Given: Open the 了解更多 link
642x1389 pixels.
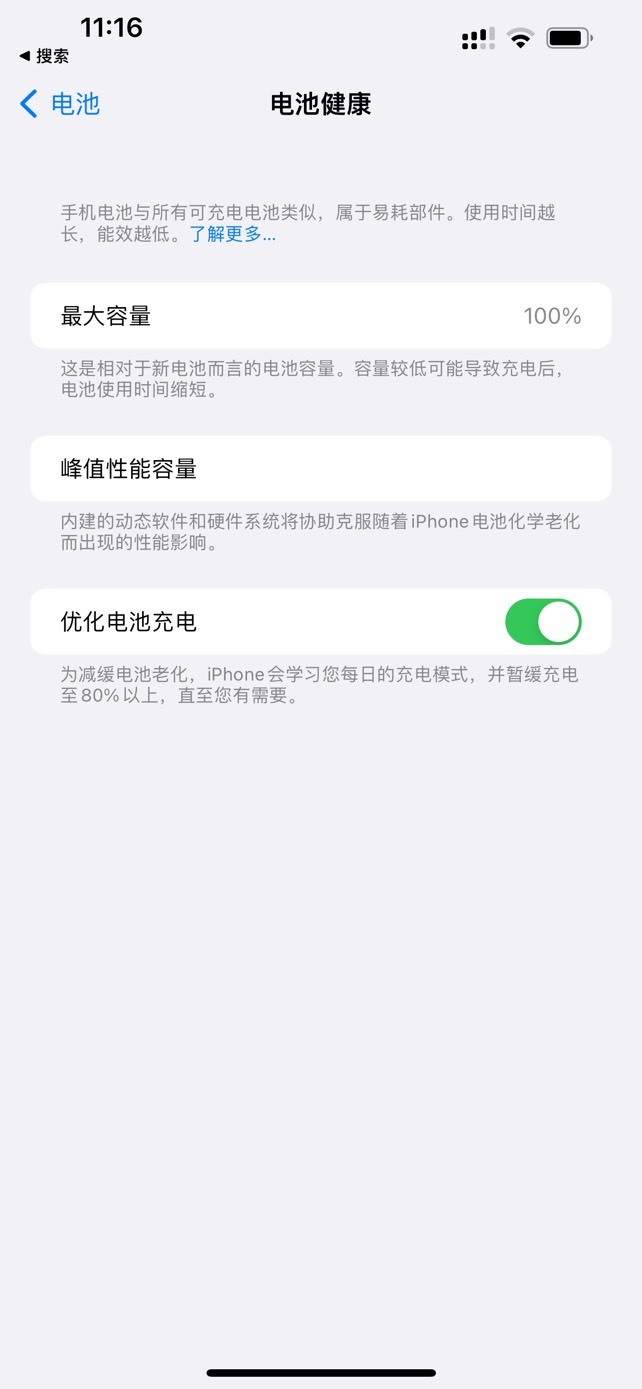Looking at the screenshot, I should tap(233, 235).
